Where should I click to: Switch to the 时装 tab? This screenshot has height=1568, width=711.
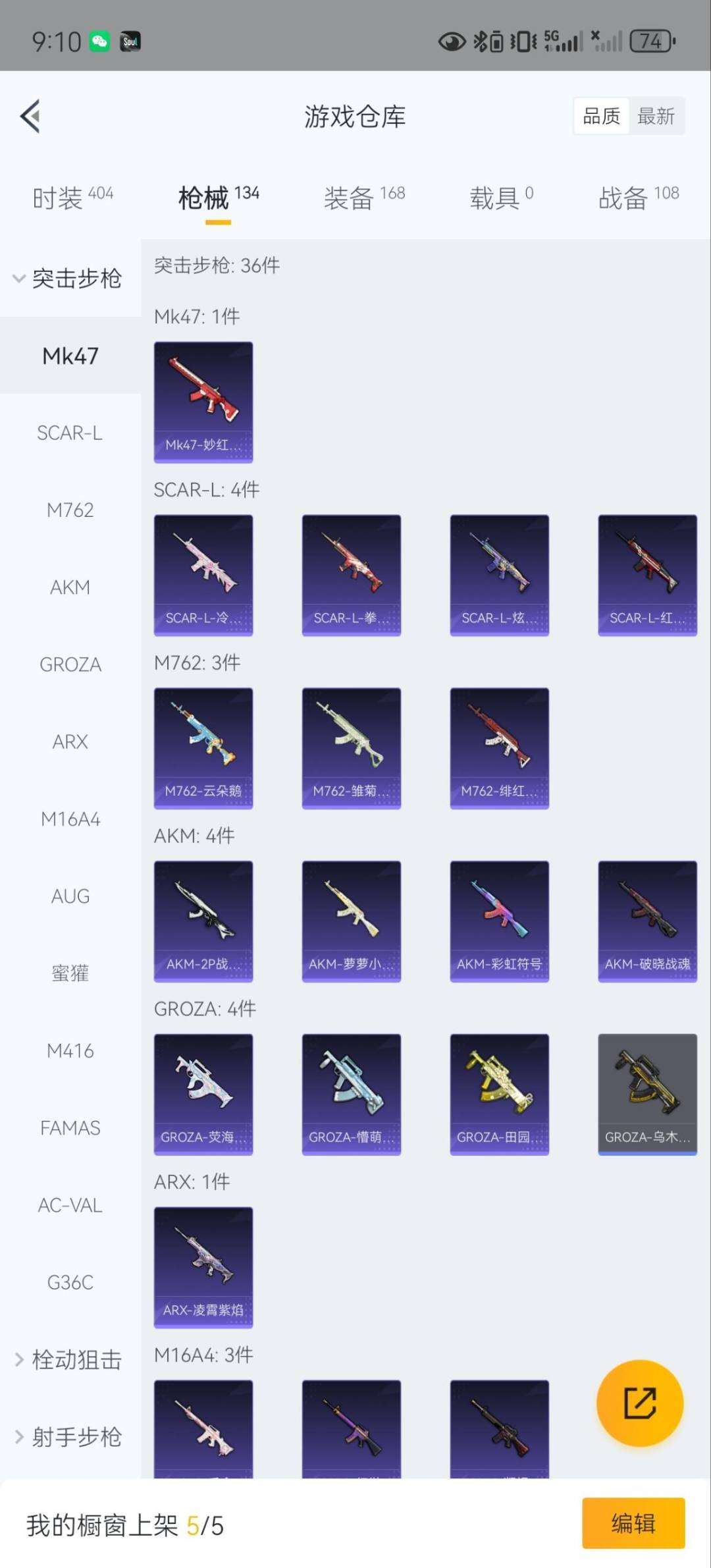[x=72, y=197]
